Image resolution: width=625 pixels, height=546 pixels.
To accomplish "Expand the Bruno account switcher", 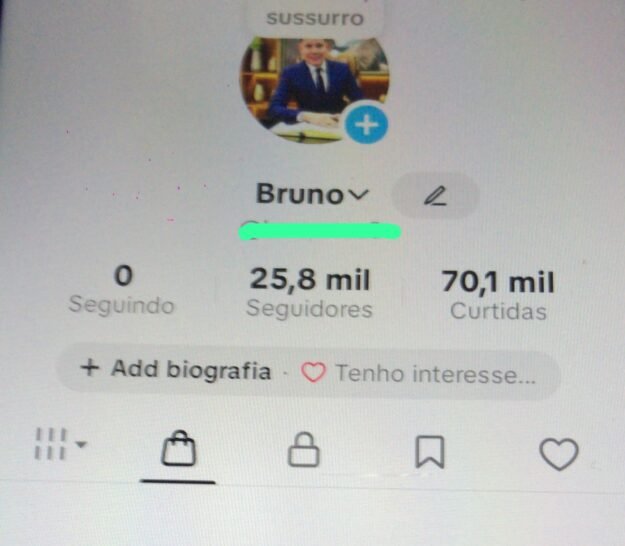I will [312, 195].
